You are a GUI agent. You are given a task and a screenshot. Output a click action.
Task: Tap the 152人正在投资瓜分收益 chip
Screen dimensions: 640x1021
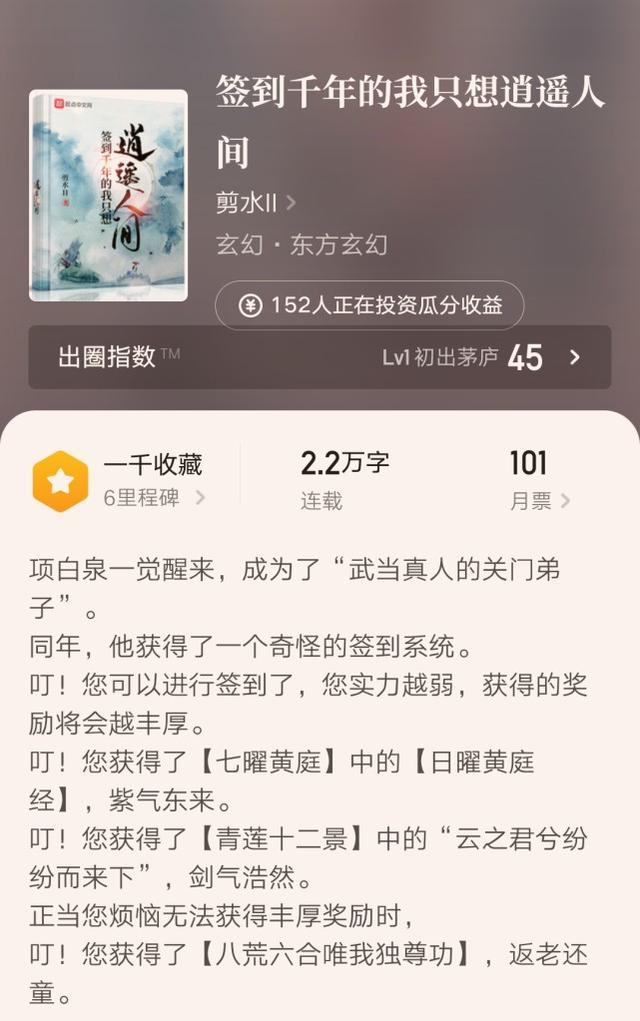tap(369, 306)
